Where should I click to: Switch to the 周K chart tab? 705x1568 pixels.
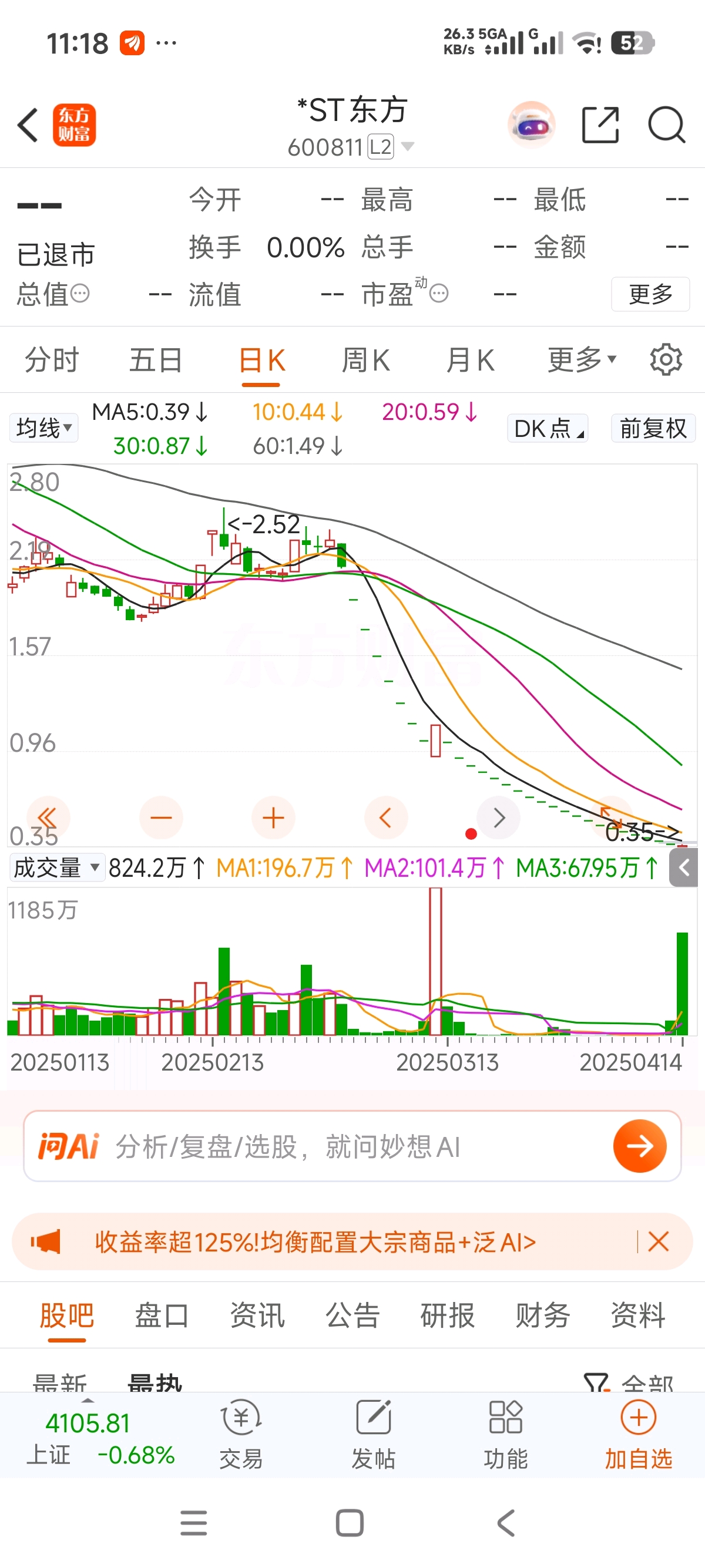(365, 360)
